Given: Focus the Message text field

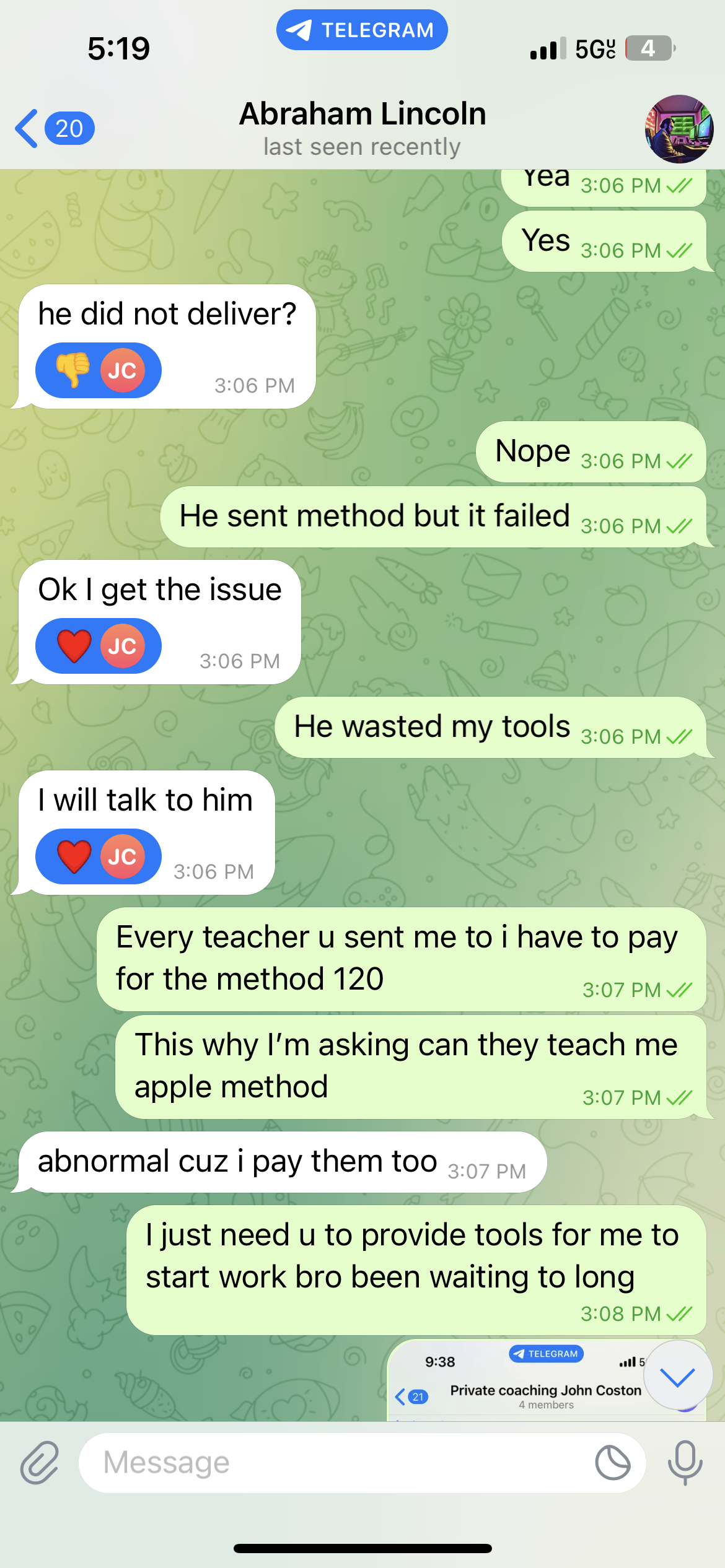Looking at the screenshot, I should (x=335, y=1463).
